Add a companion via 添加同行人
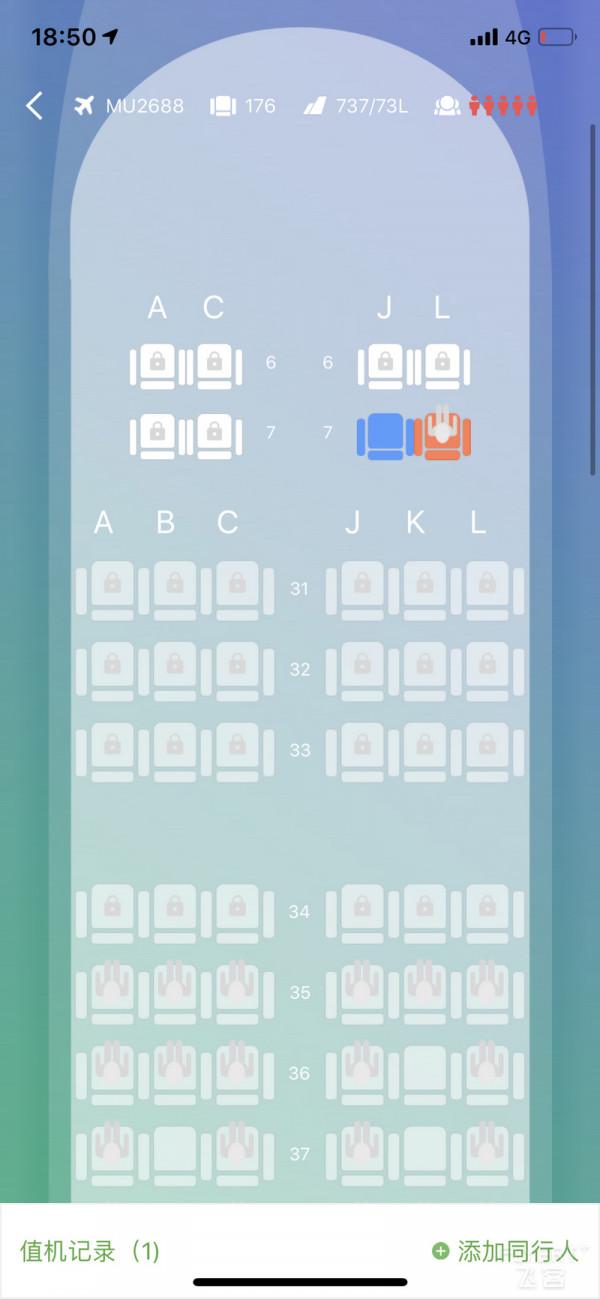 point(506,1251)
